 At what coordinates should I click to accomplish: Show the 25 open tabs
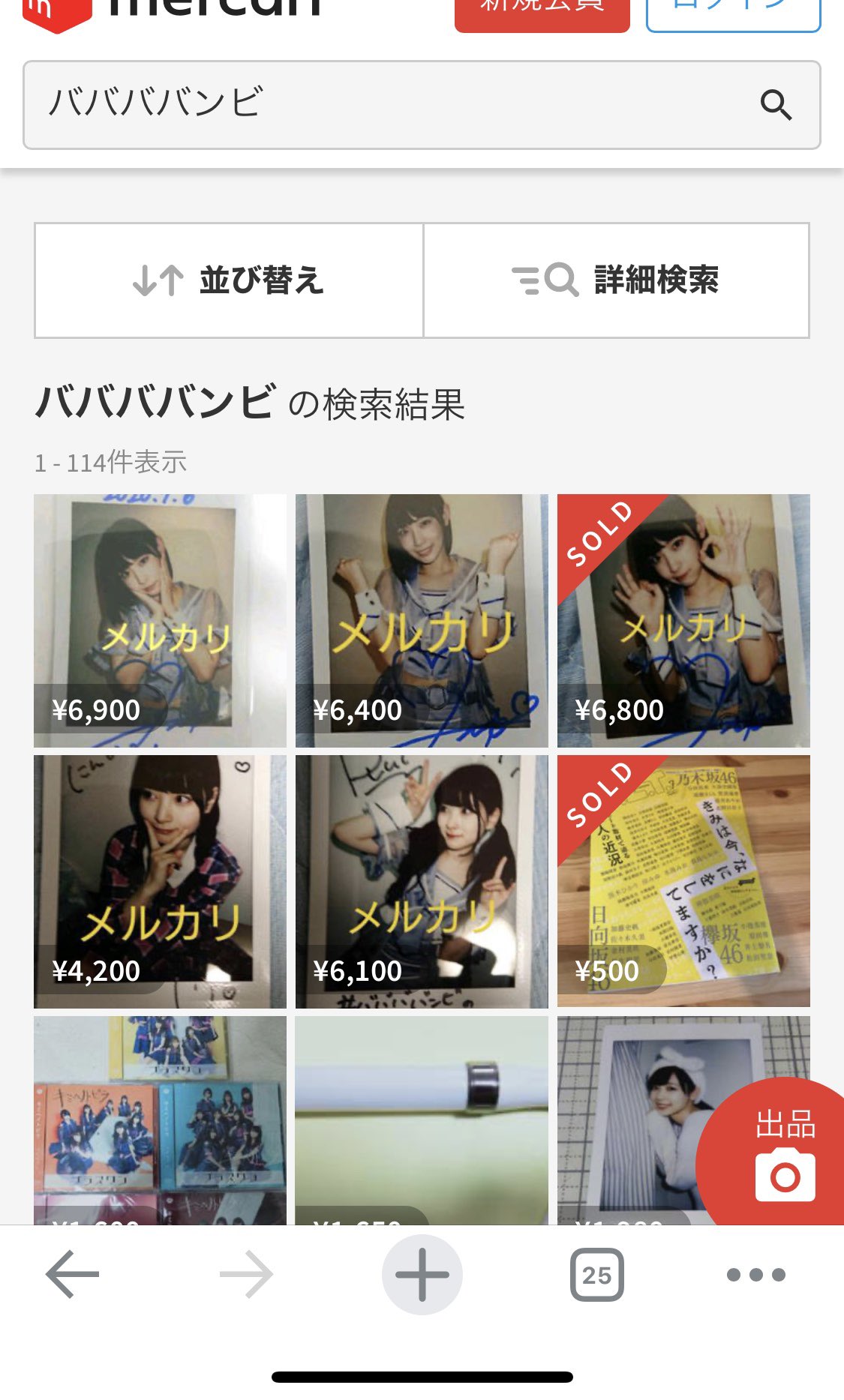596,1274
